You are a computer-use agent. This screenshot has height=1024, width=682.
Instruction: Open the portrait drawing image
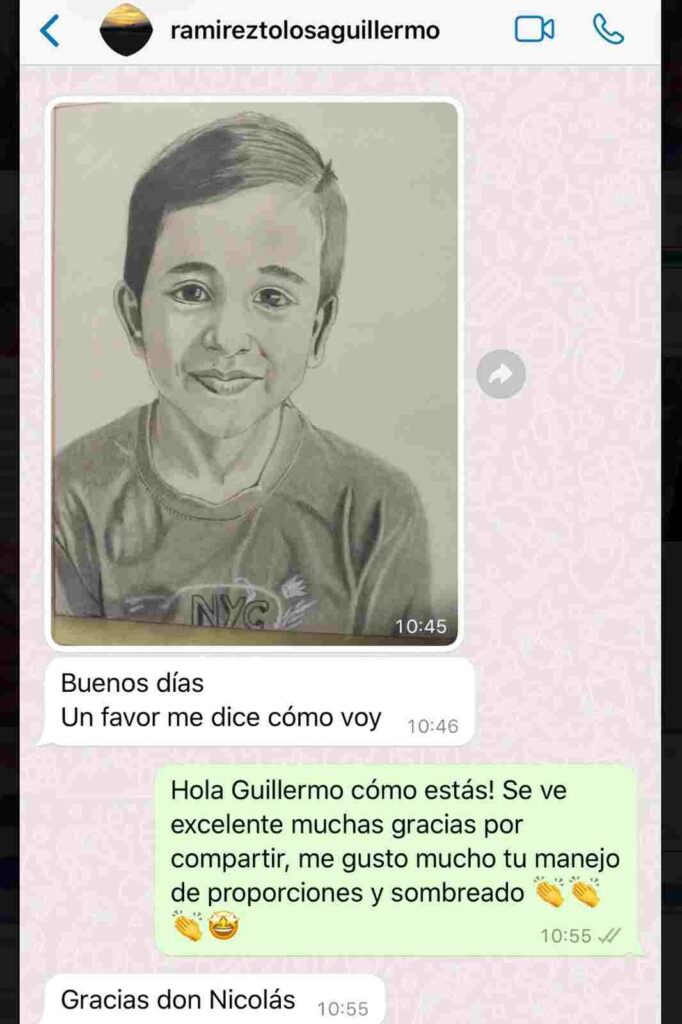255,372
